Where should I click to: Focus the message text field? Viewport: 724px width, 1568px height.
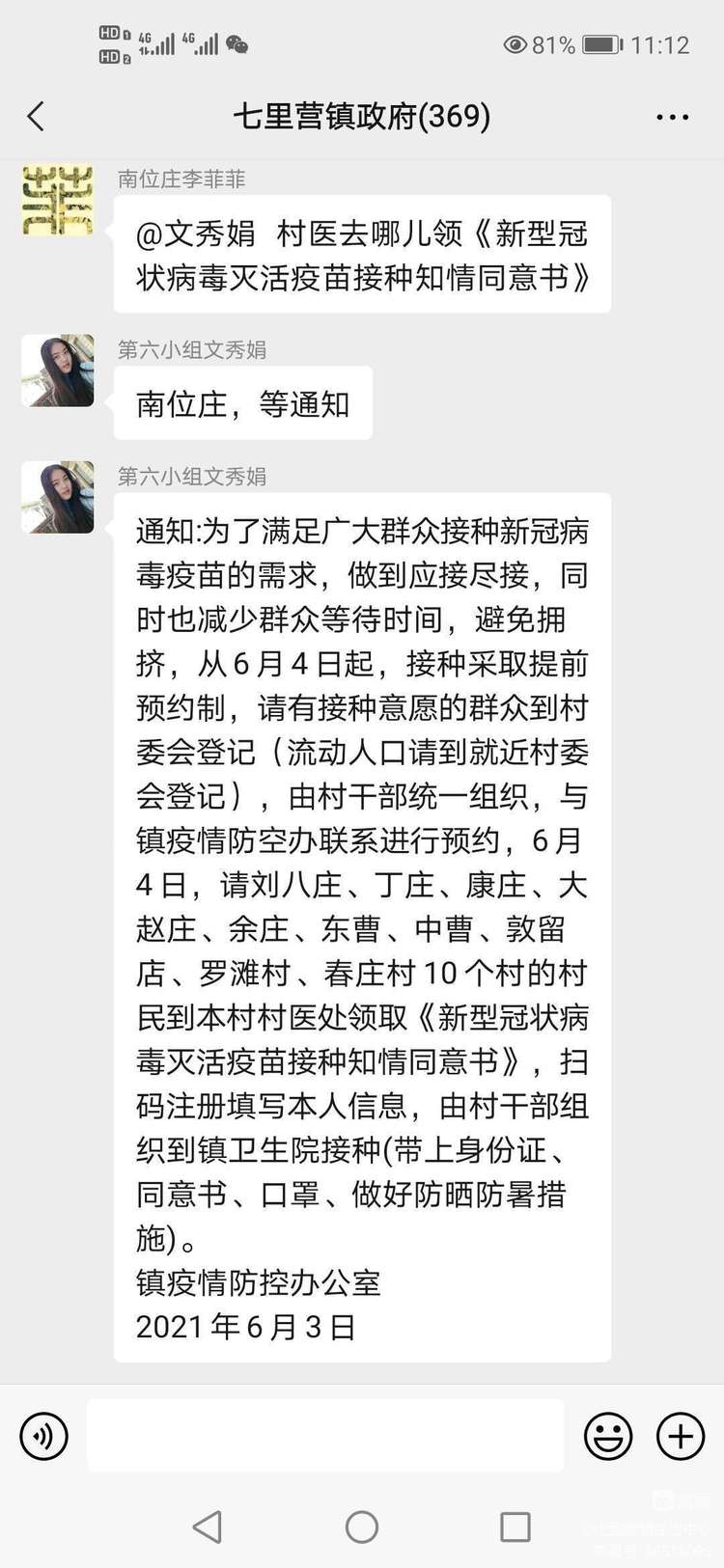point(325,1436)
